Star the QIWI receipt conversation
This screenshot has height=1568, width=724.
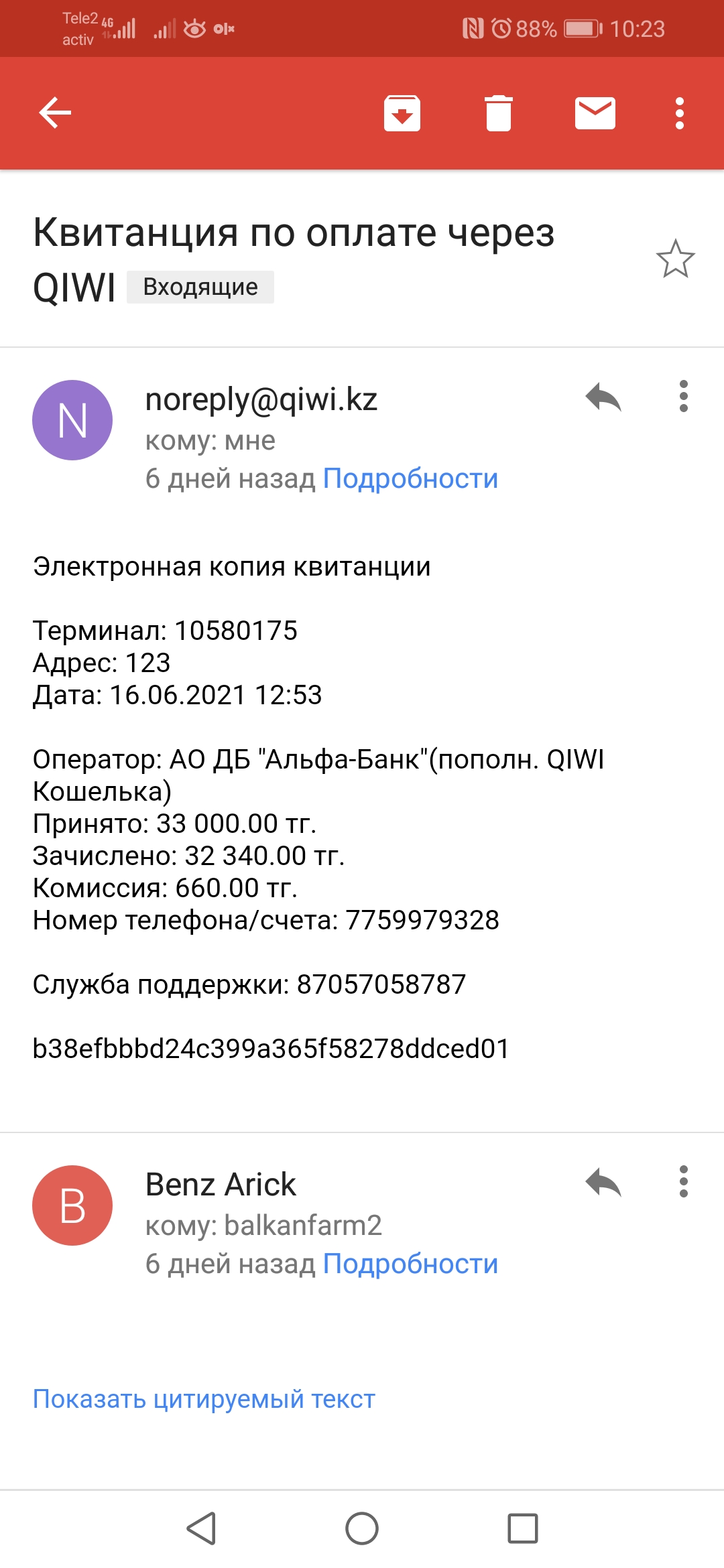click(675, 259)
